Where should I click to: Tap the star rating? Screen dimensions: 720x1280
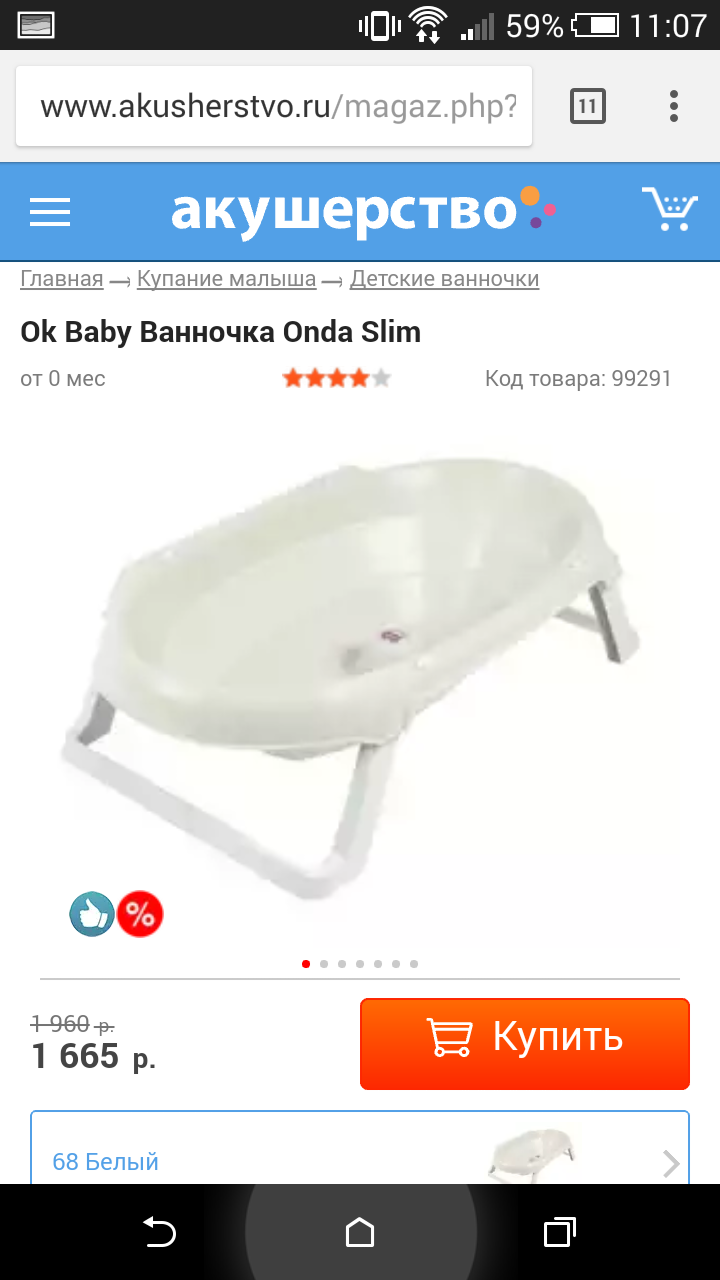(336, 379)
